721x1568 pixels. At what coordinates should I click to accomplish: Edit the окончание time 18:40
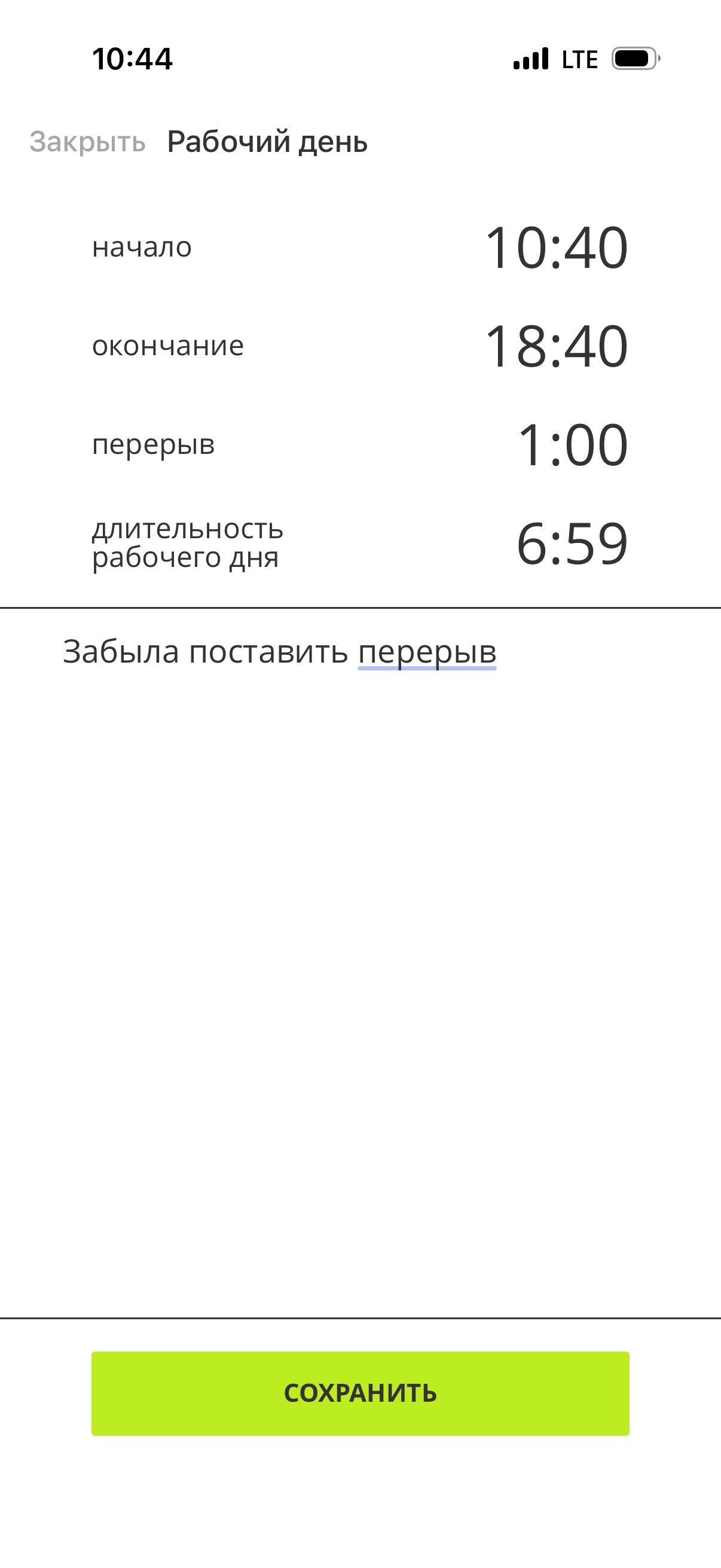(x=556, y=346)
